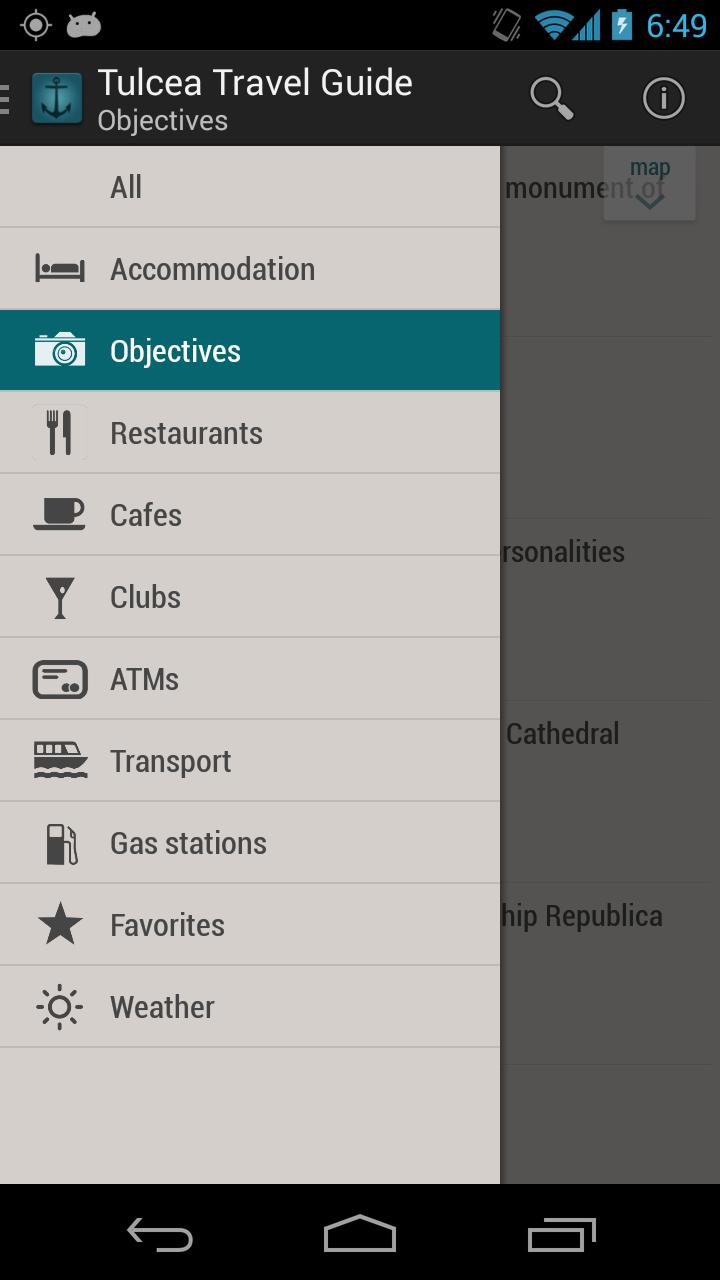Open the info icon in the app bar
The image size is (720, 1280).
663,98
